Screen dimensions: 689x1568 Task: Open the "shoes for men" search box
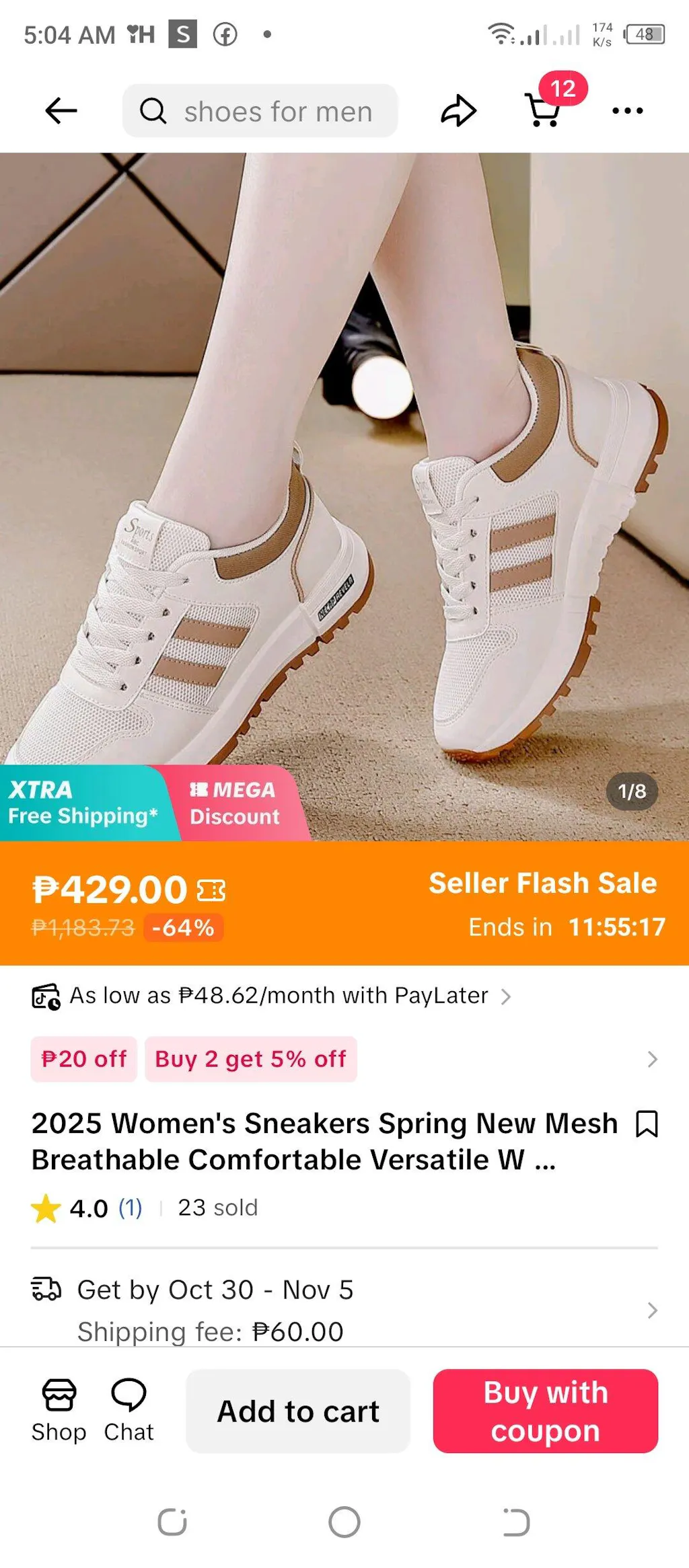coord(260,111)
